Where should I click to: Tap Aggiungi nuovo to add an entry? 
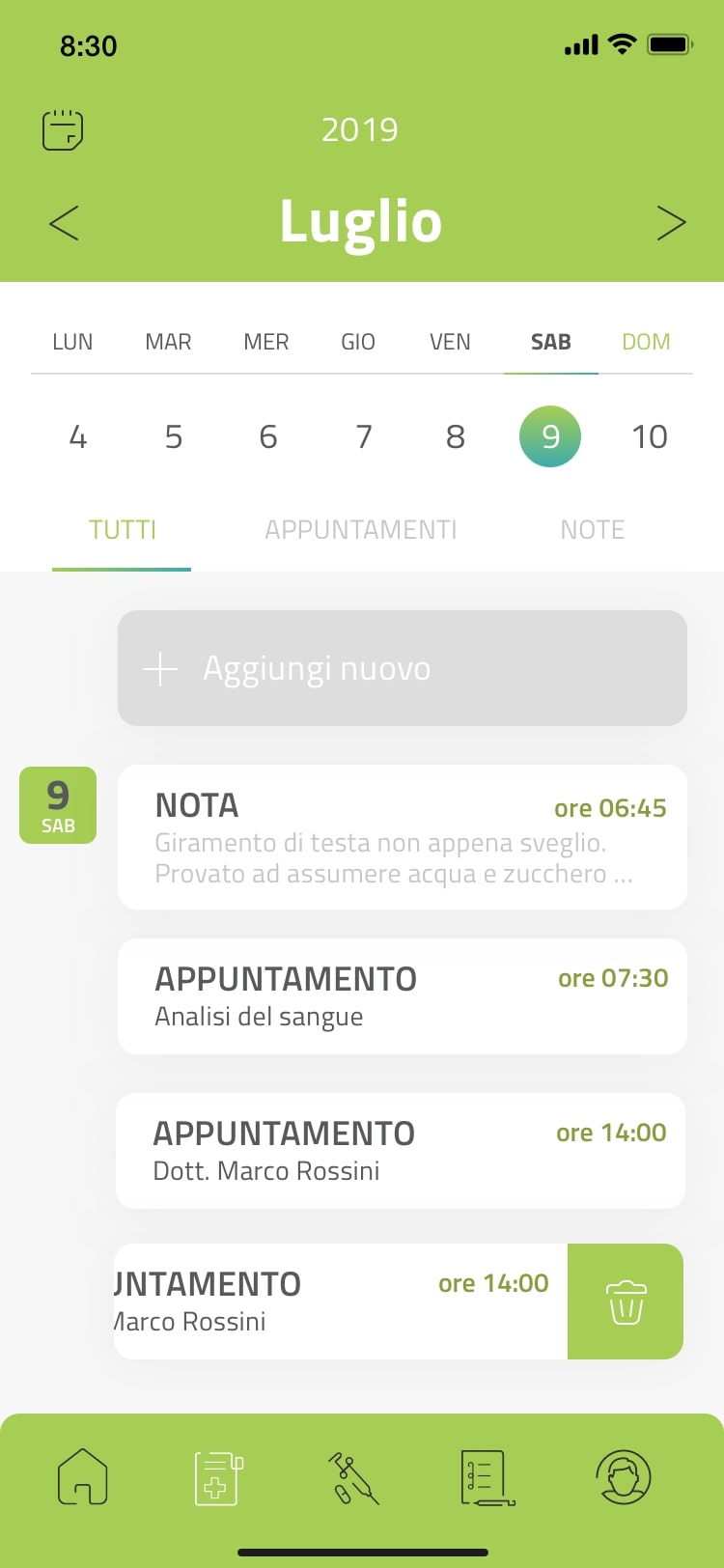tap(403, 668)
